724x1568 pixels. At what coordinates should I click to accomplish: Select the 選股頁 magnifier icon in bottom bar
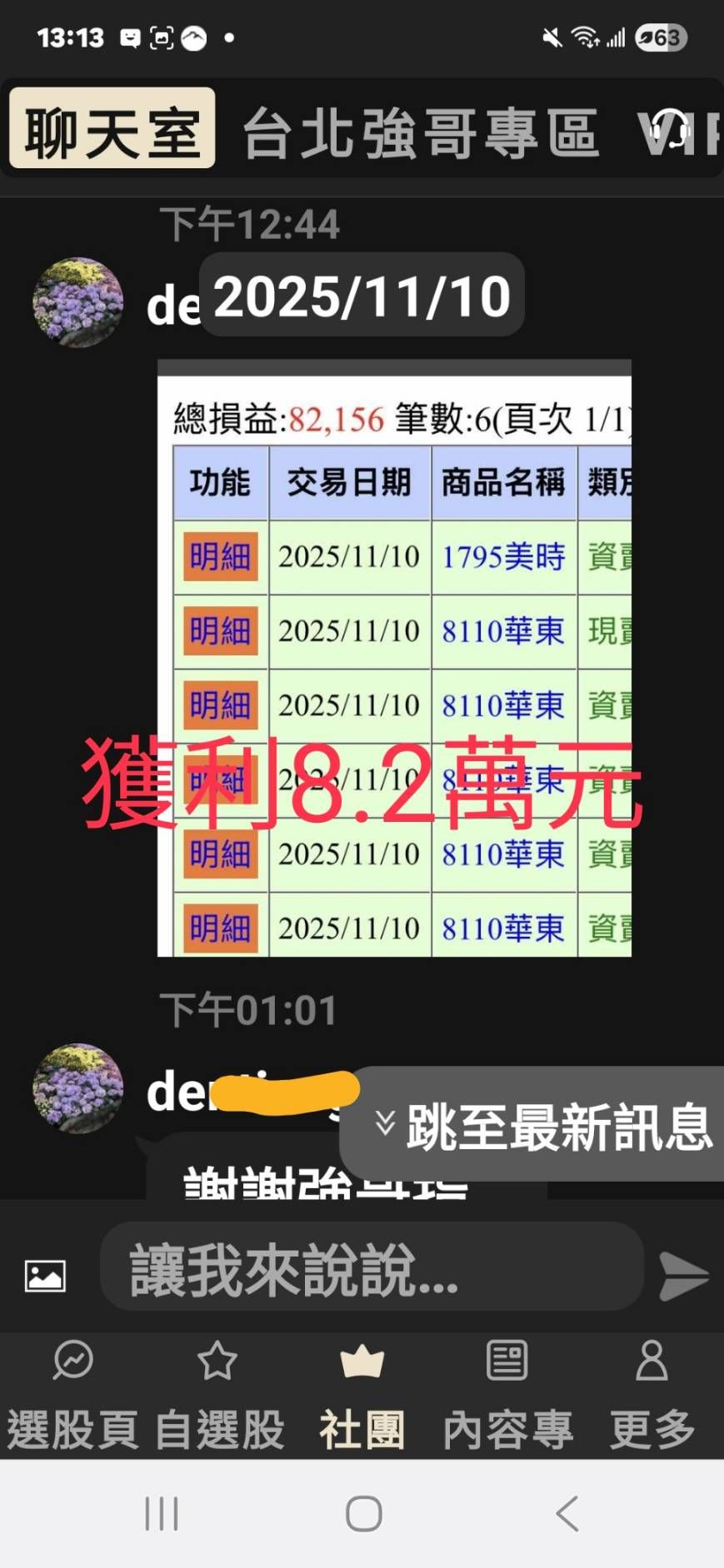(73, 1361)
